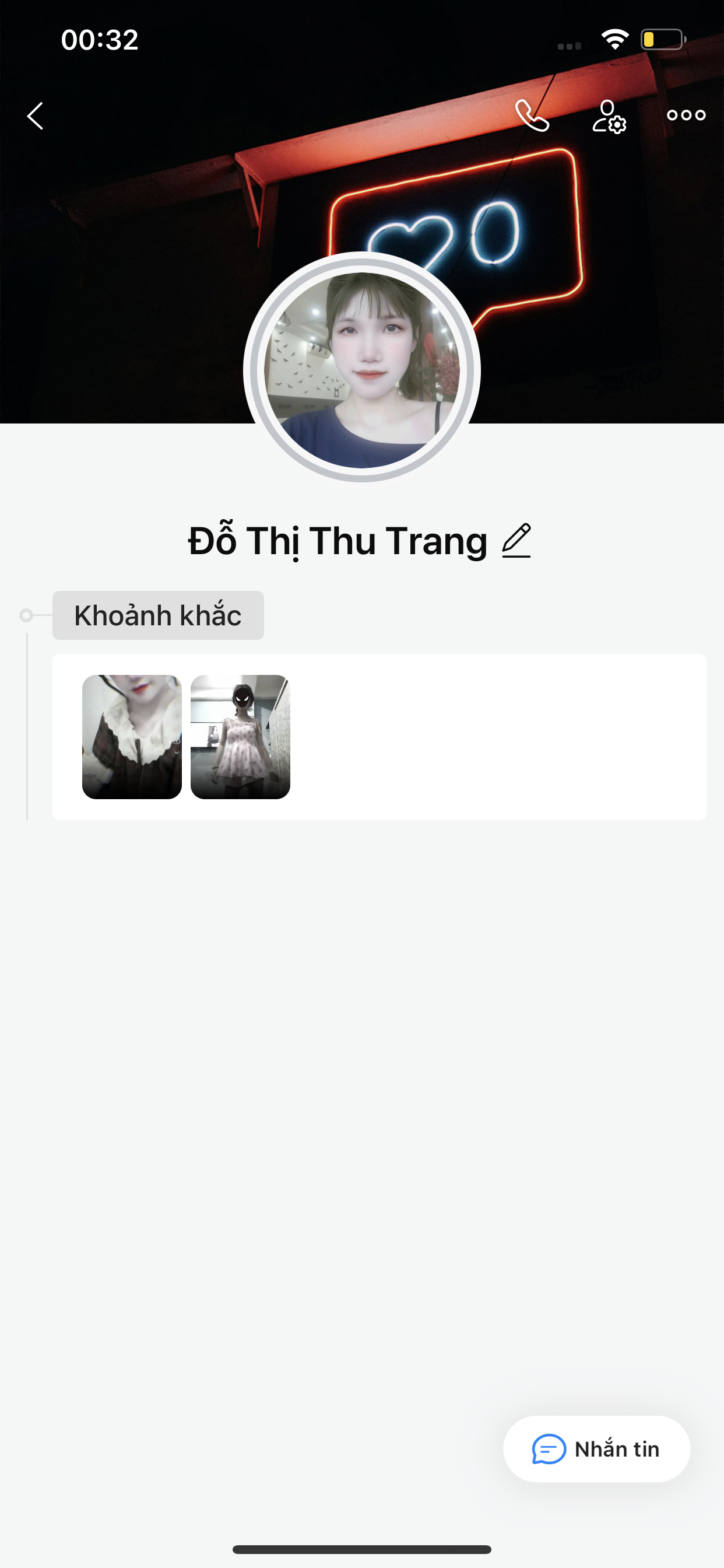View the circular profile picture
This screenshot has height=1568, width=724.
(x=362, y=369)
